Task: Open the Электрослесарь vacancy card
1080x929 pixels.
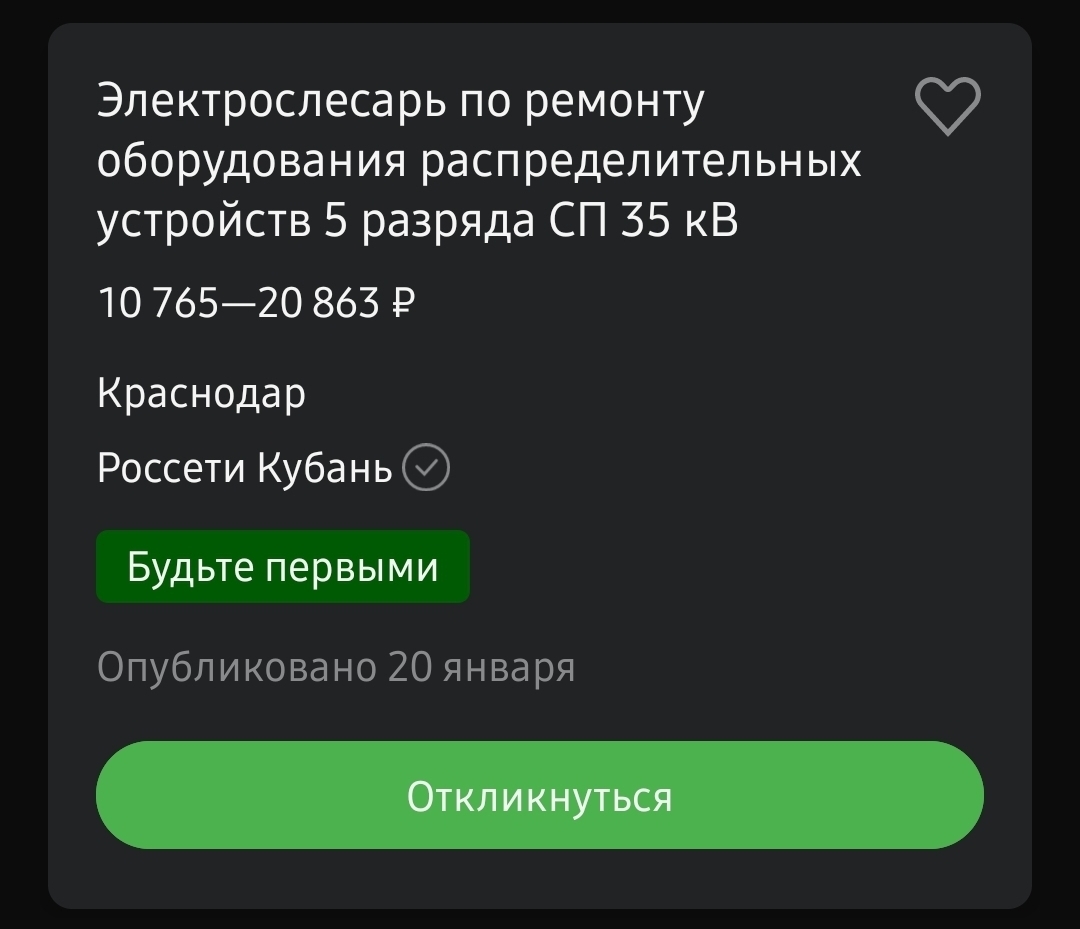Action: 478,162
